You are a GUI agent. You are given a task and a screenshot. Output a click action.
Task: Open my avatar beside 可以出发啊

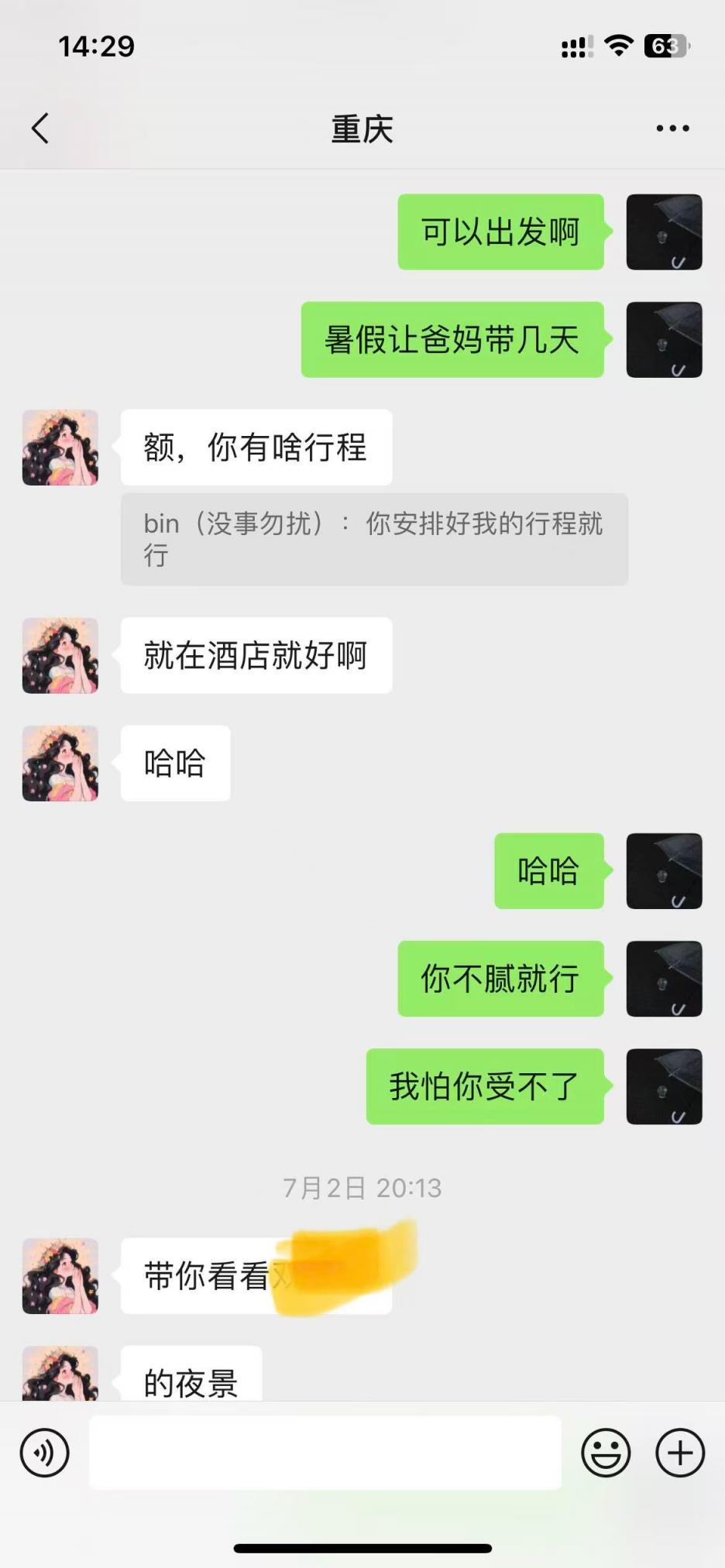click(x=664, y=232)
